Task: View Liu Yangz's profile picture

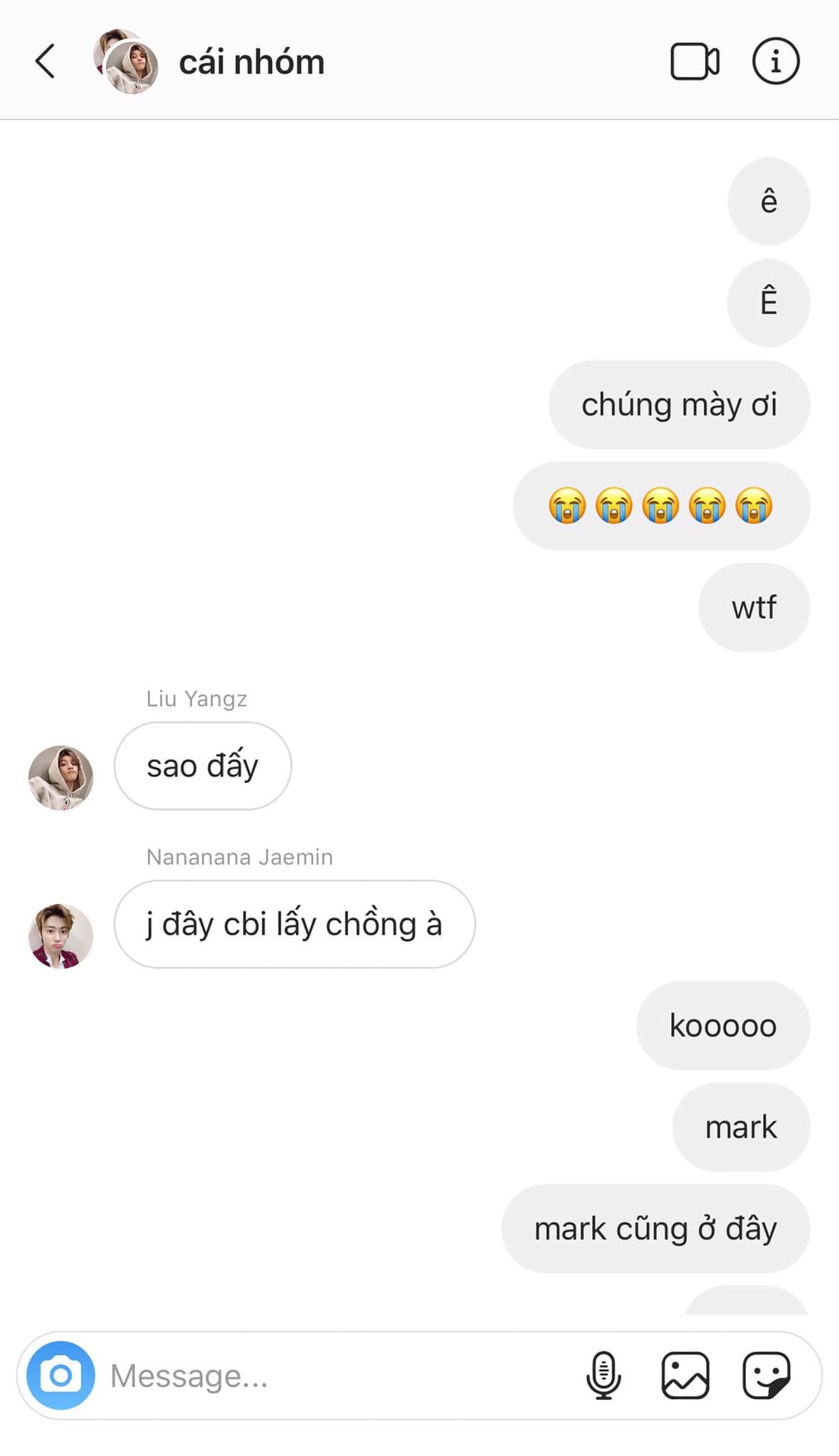Action: [x=61, y=777]
